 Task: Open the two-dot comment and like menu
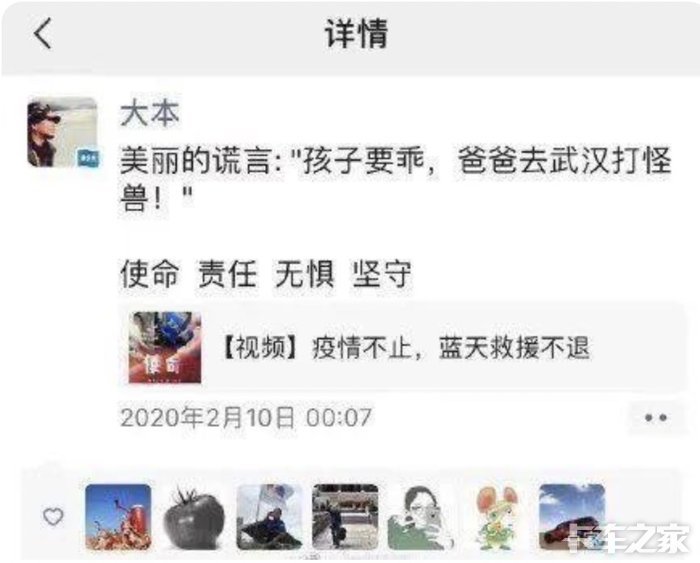[x=655, y=417]
